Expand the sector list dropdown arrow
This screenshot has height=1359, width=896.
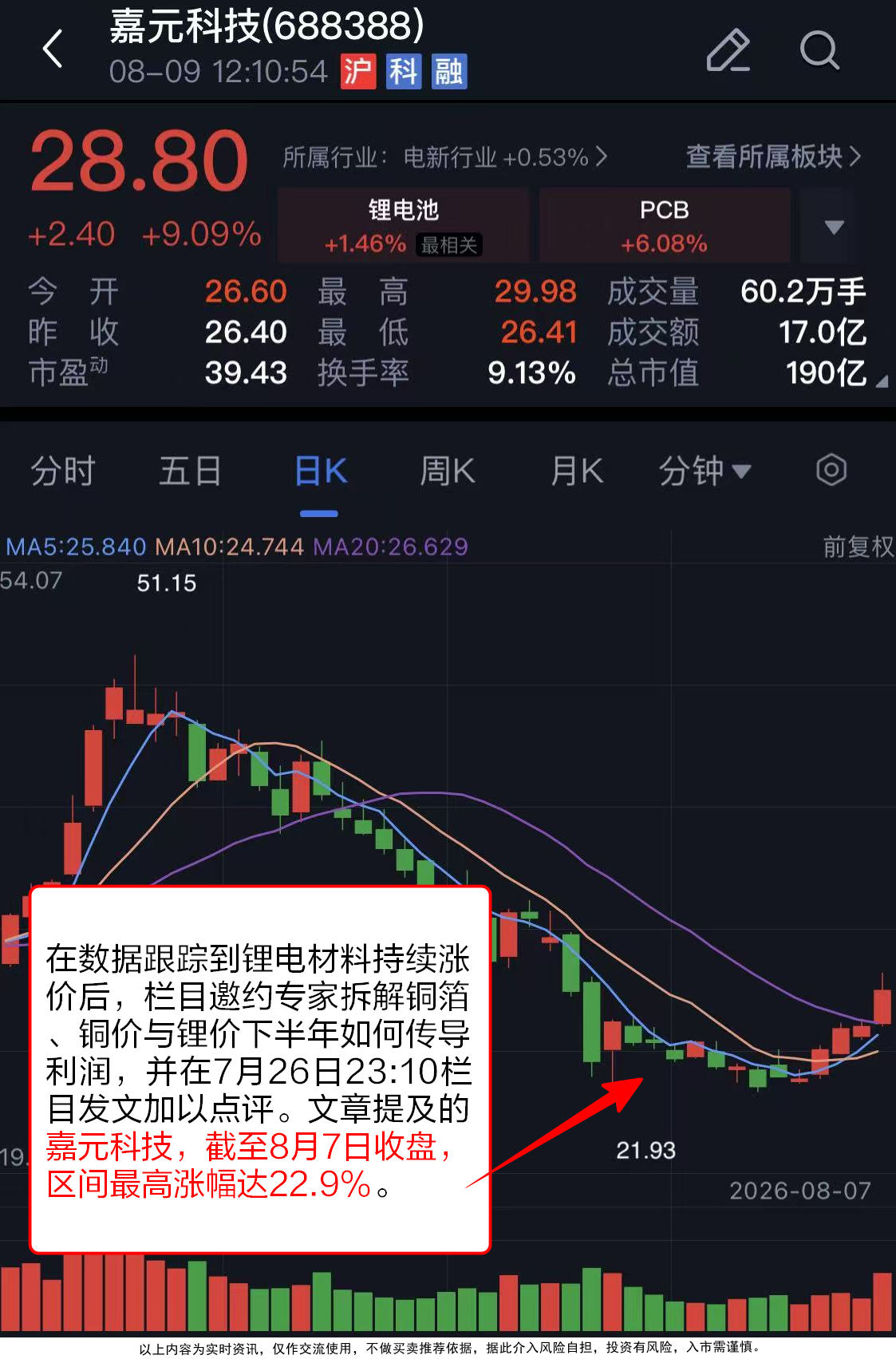point(834,227)
